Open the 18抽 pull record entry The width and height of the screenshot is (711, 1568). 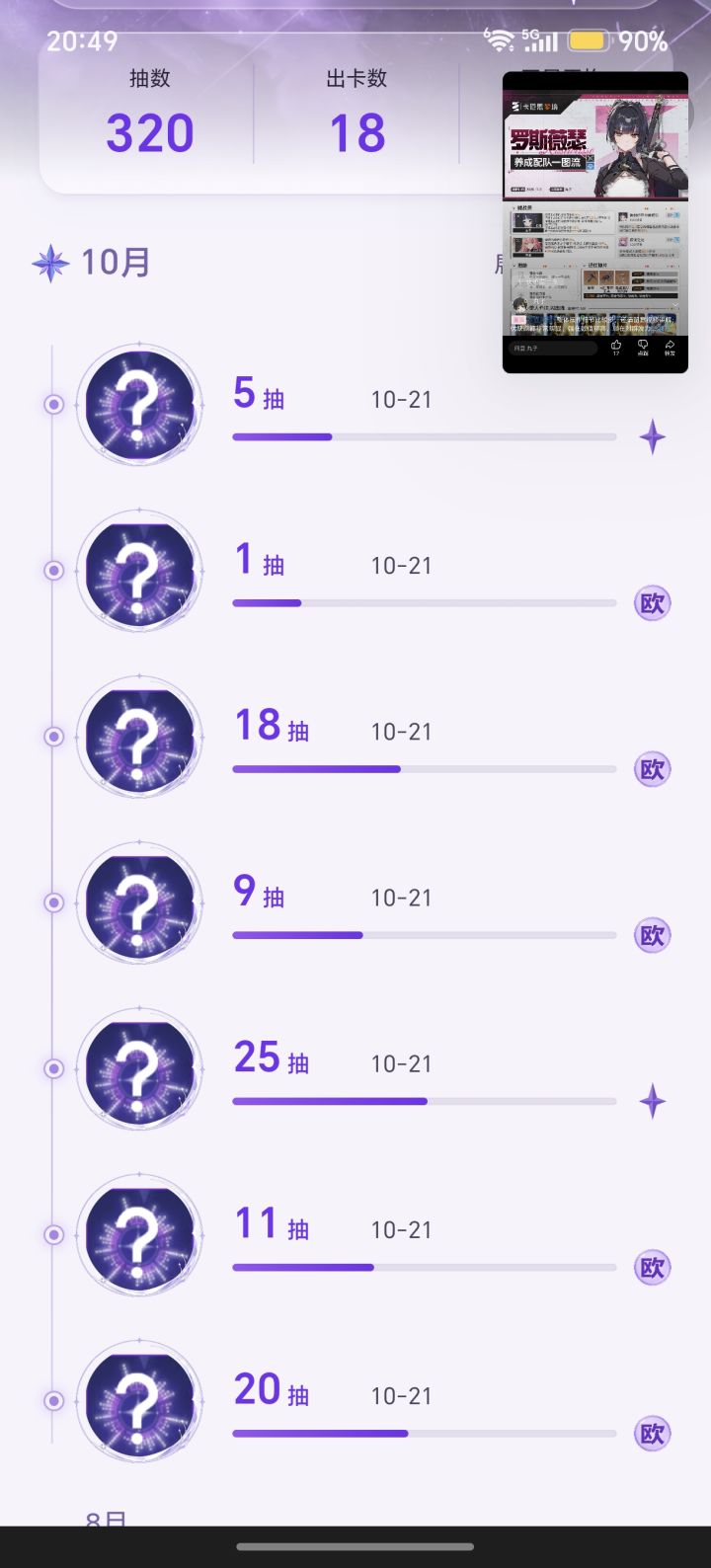pos(375,738)
